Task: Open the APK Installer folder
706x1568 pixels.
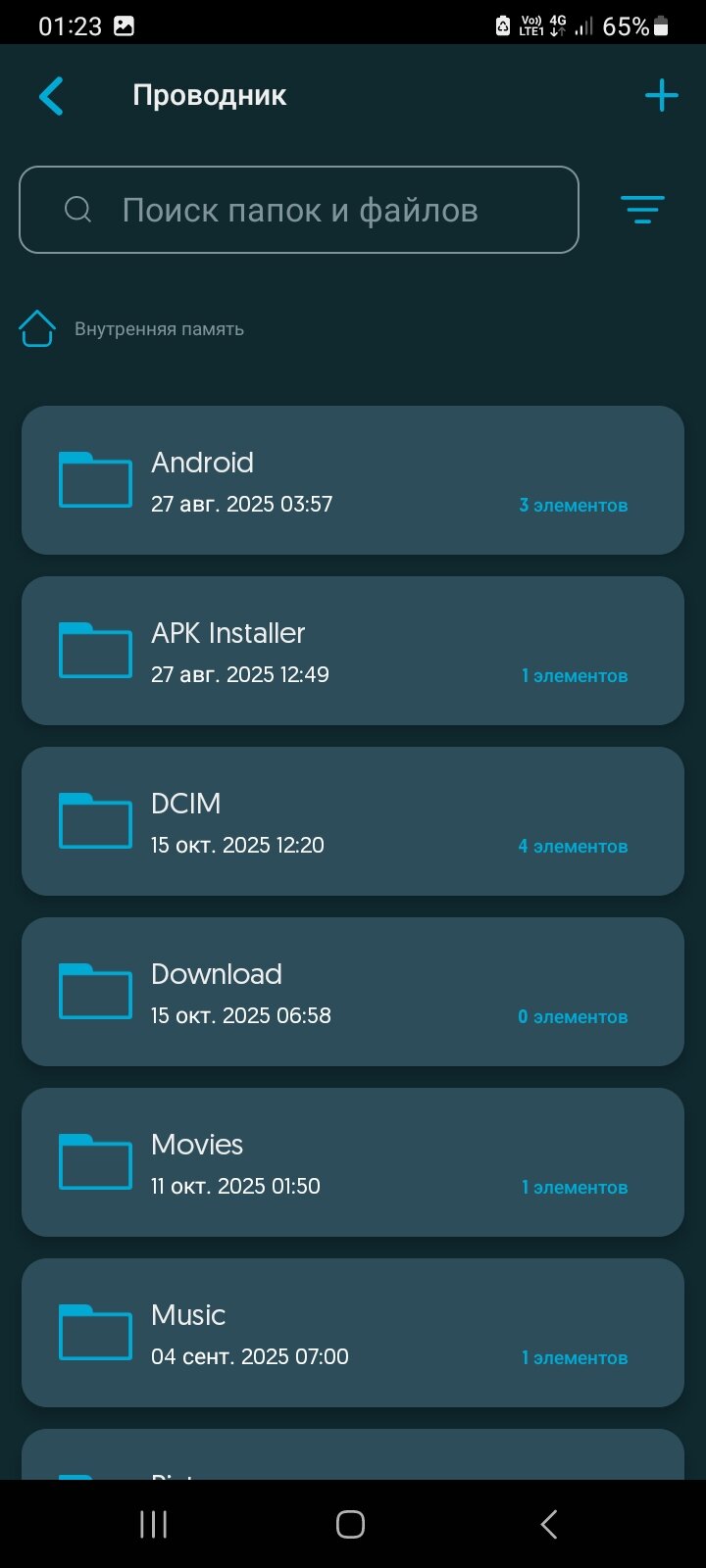Action: [x=353, y=651]
